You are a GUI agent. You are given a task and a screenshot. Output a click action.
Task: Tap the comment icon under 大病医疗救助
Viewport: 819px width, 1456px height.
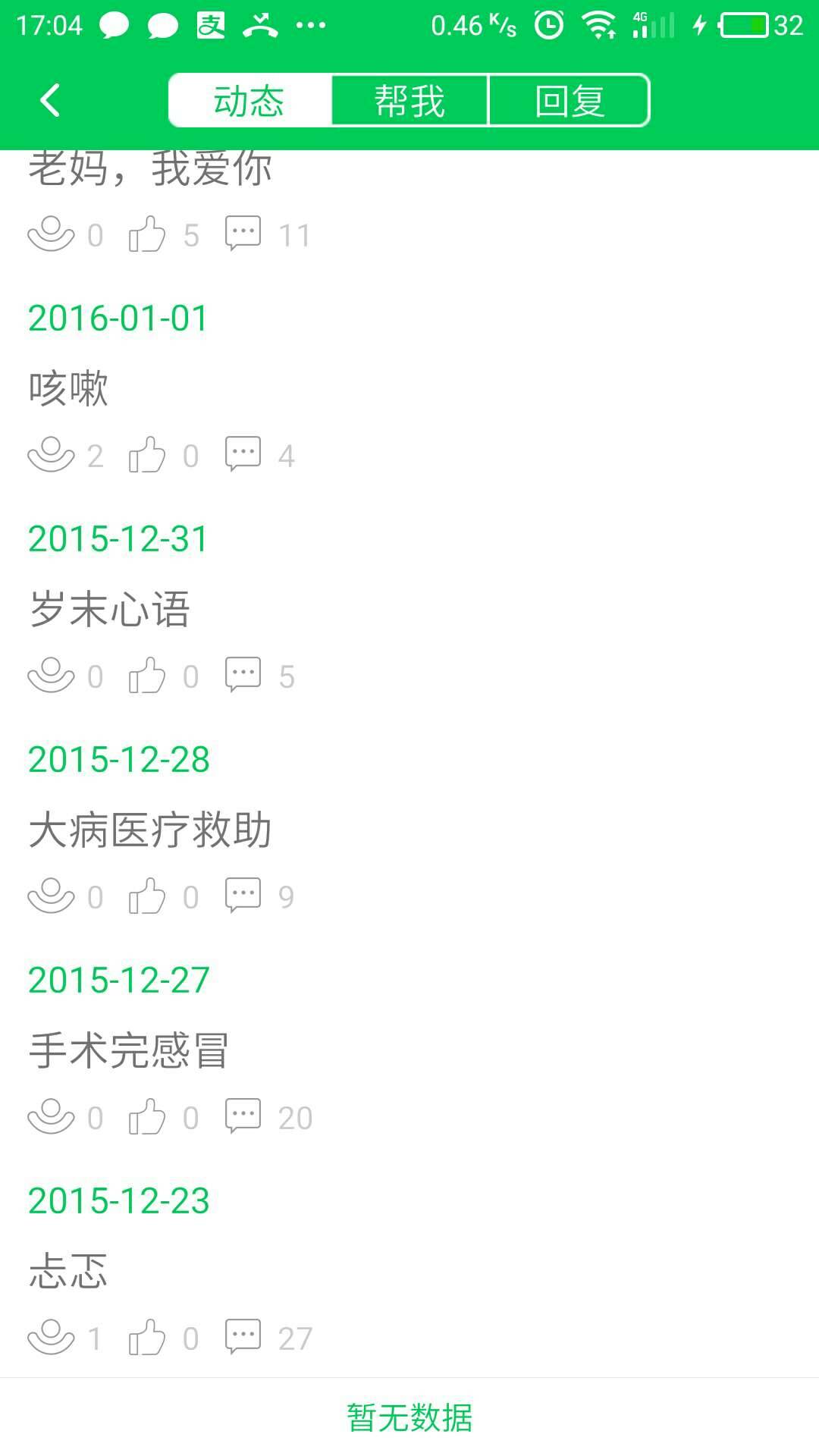click(243, 895)
